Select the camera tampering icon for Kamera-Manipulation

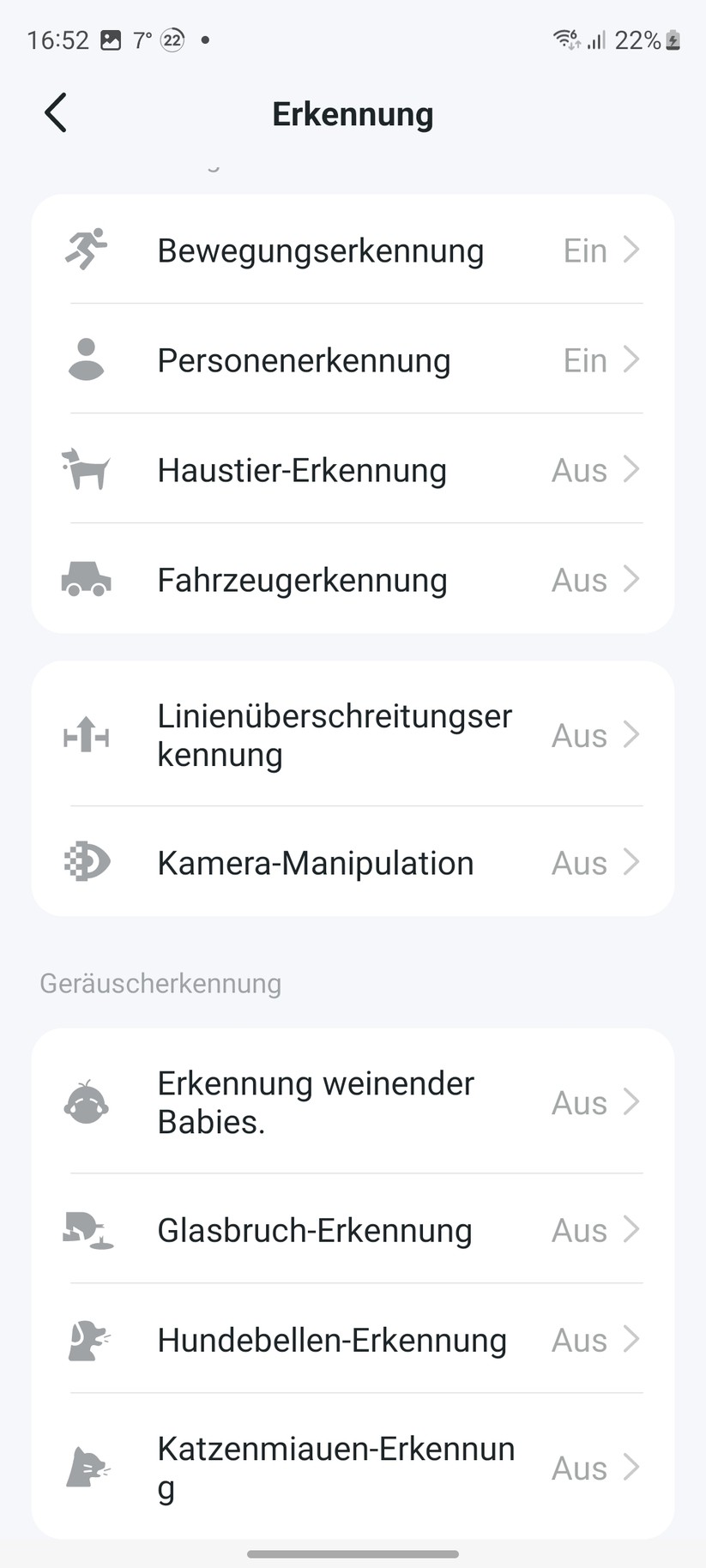pyautogui.click(x=86, y=863)
